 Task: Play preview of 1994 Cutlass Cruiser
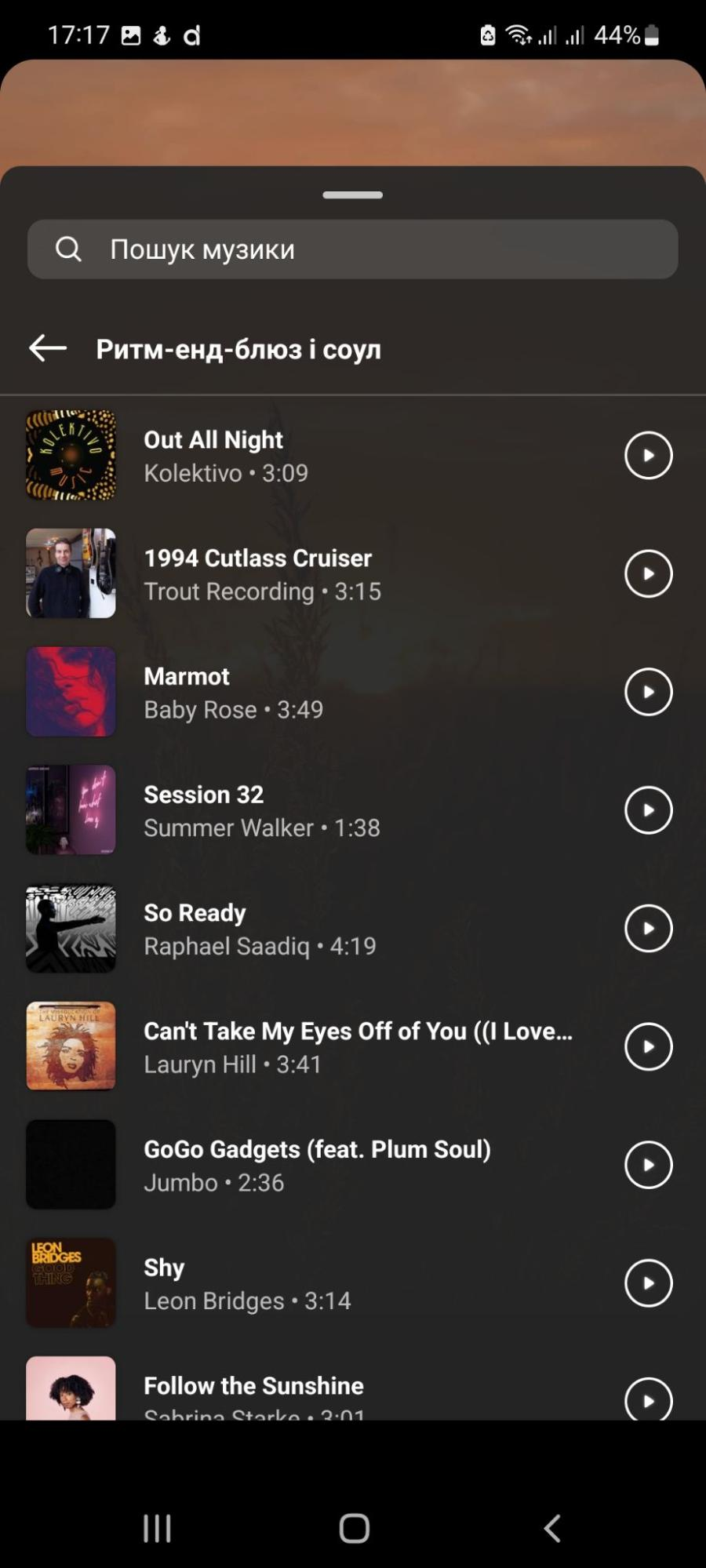click(648, 574)
